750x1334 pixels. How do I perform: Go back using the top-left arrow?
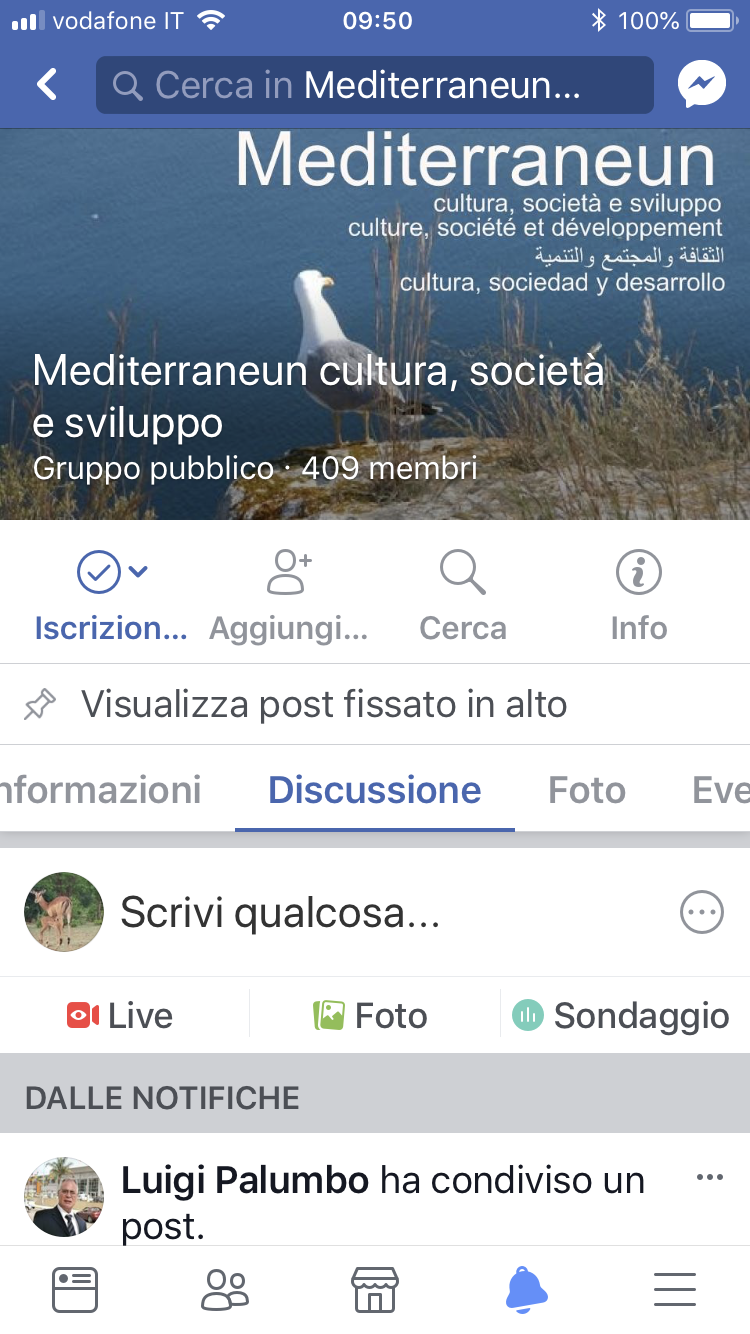point(46,85)
